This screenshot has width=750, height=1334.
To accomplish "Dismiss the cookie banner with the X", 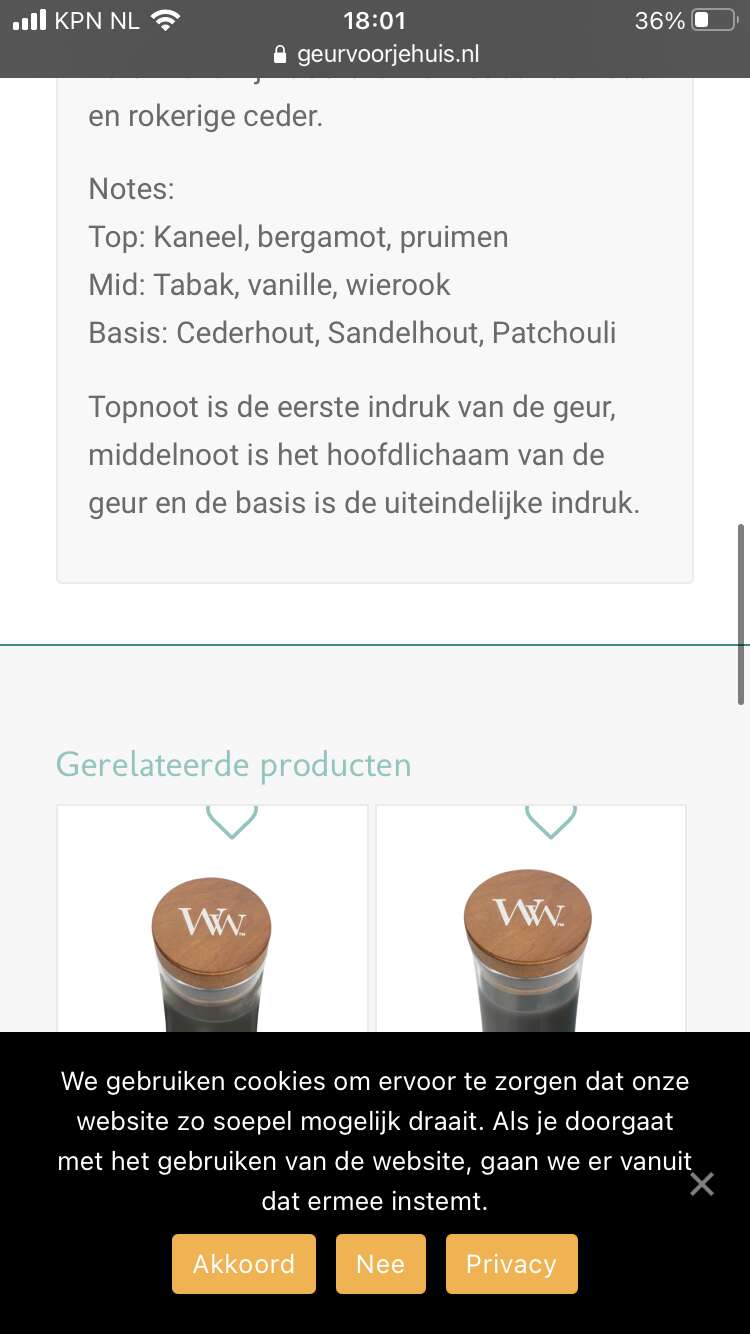I will (x=702, y=1185).
